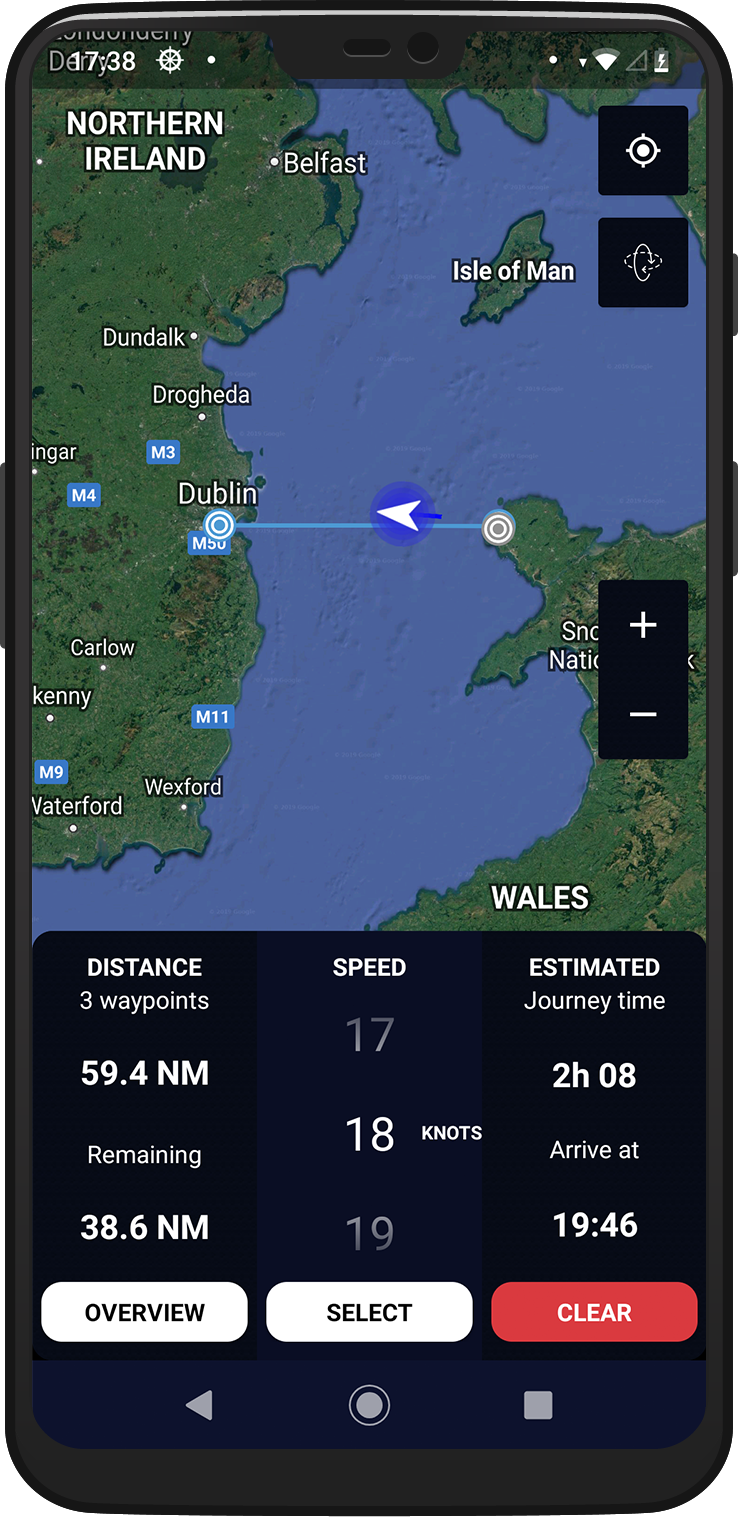Image resolution: width=738 pixels, height=1517 pixels.
Task: Zoom out of the map
Action: coord(643,714)
